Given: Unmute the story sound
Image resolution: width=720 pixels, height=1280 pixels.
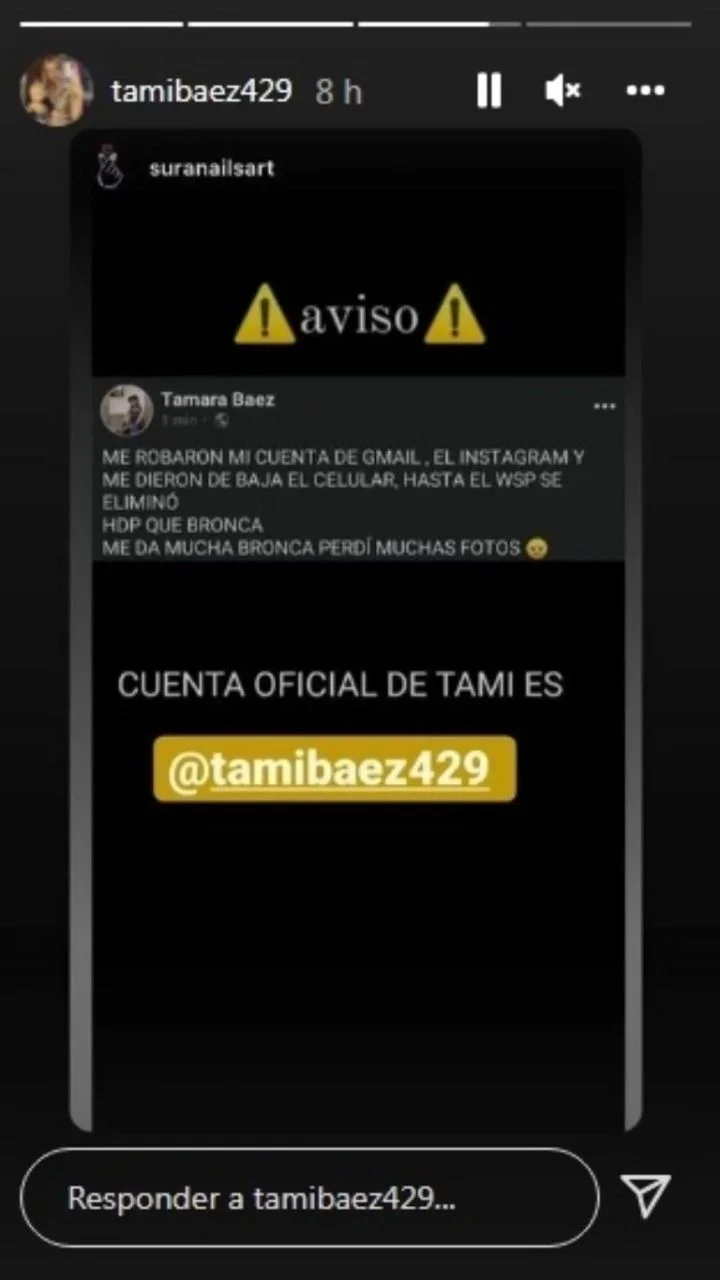Looking at the screenshot, I should pos(563,91).
